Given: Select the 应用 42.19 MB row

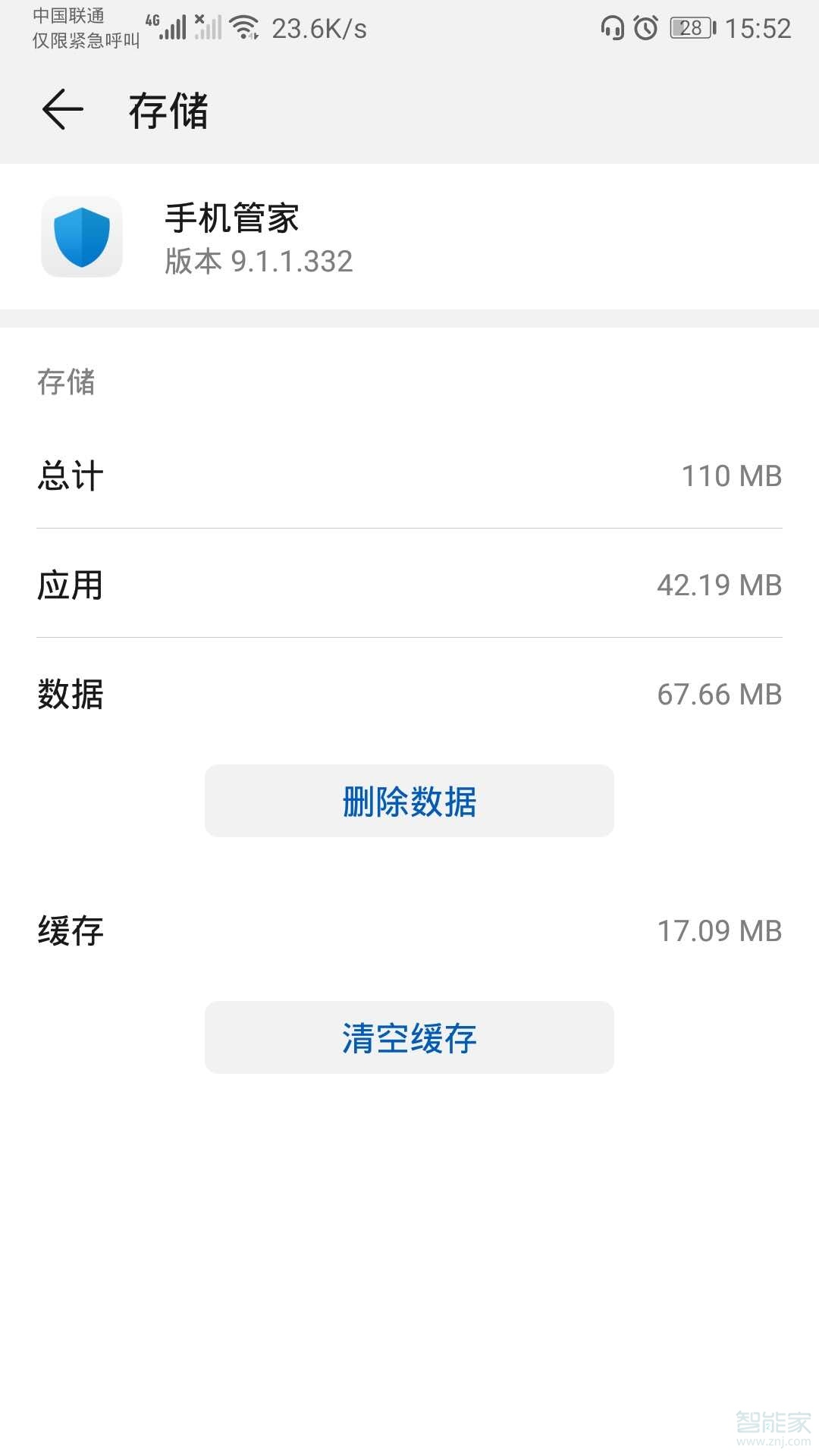Looking at the screenshot, I should click(x=409, y=585).
